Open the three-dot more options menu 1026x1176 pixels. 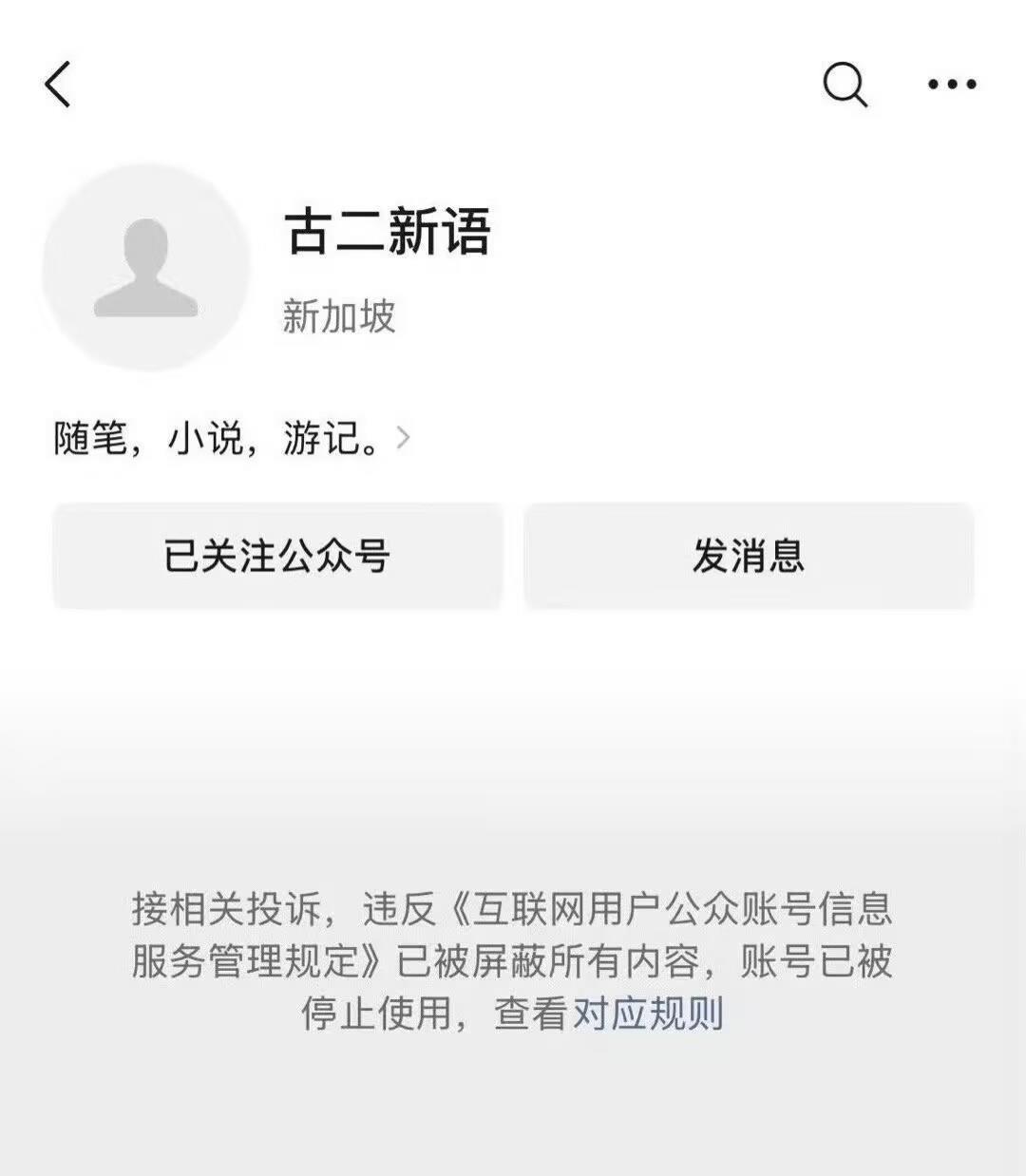coord(952,85)
